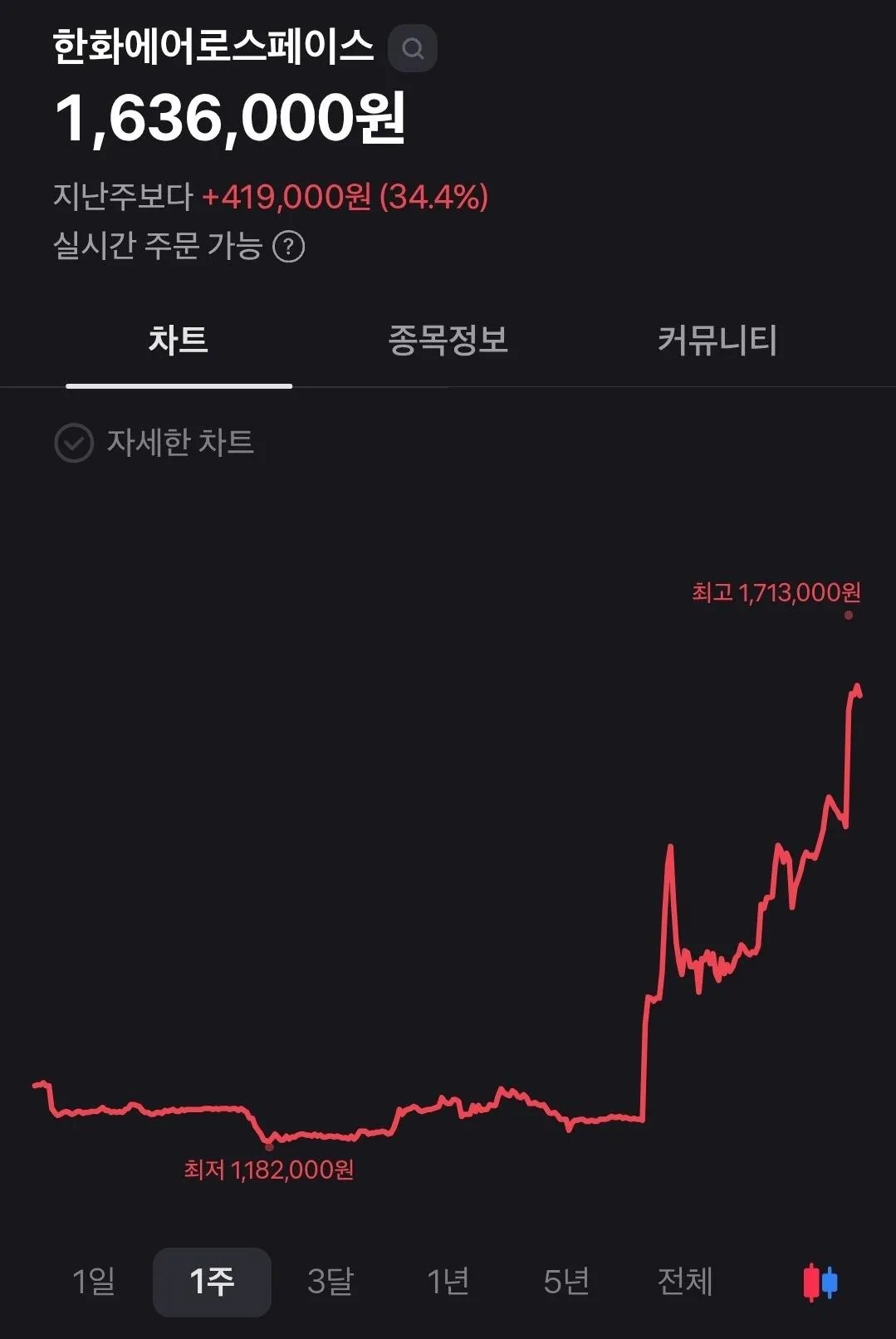Click the 최고 1,713,000원 high marker dot
896x1339 pixels.
pyautogui.click(x=848, y=615)
